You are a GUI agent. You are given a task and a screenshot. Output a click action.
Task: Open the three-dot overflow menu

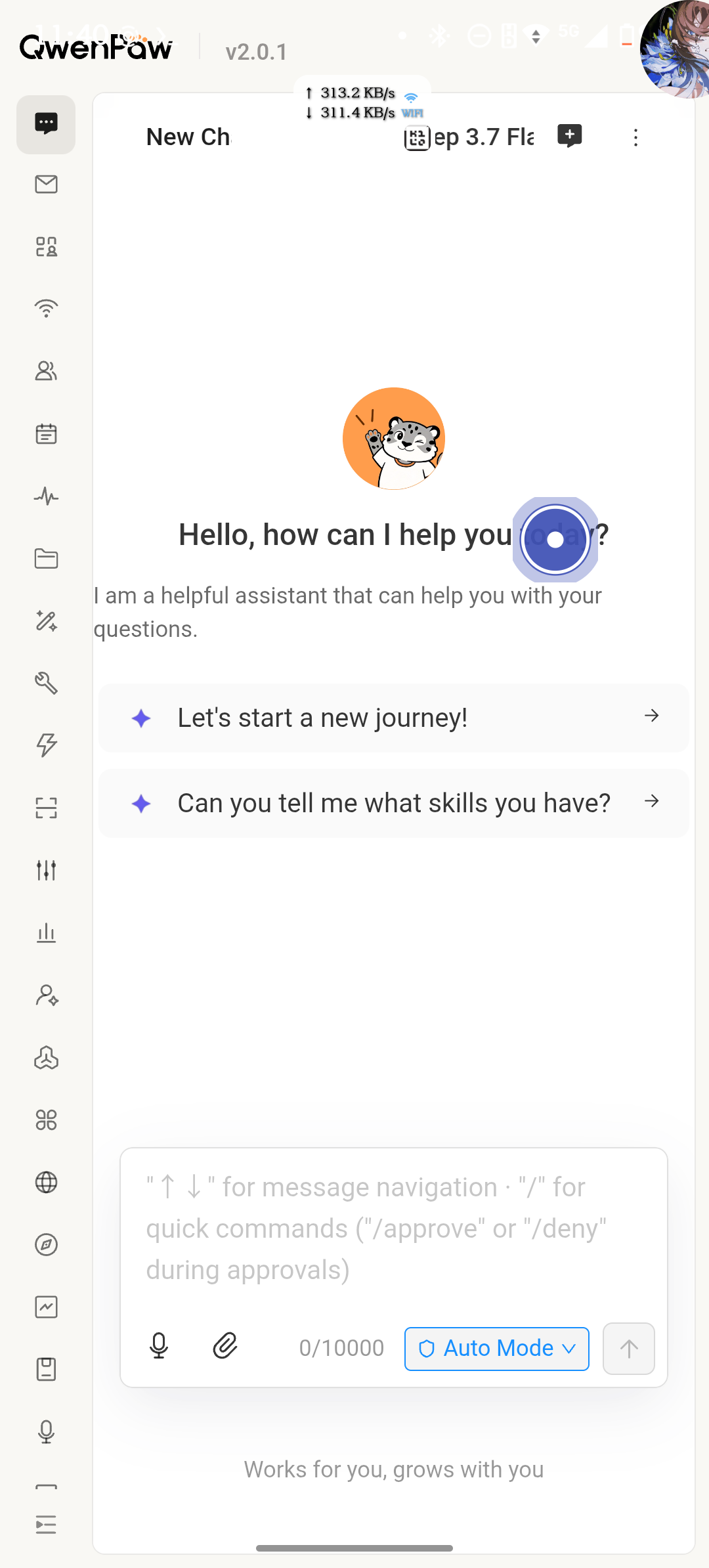point(635,137)
